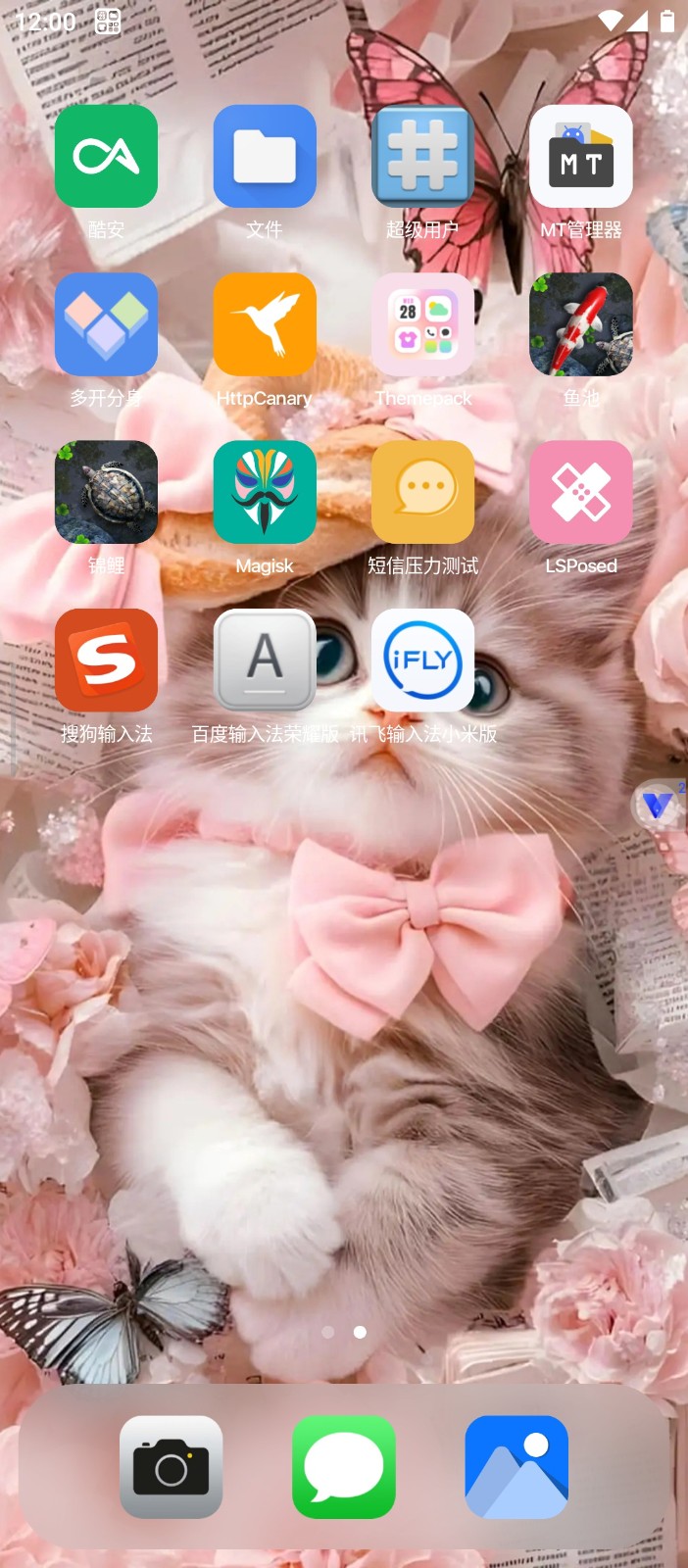Open the Camera from the dock
Viewport: 688px width, 1568px height.
coord(172,1467)
